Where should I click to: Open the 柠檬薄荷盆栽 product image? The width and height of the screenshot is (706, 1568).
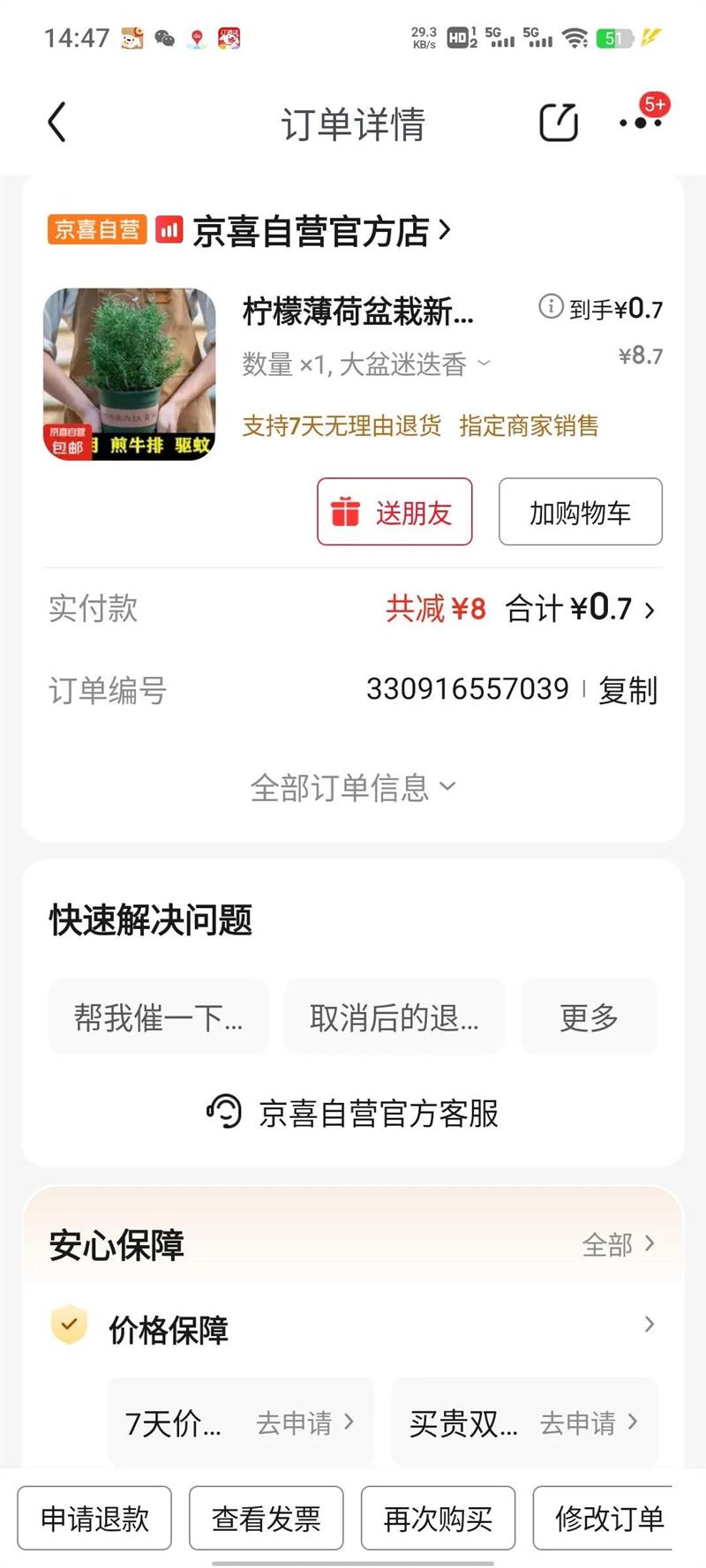pyautogui.click(x=130, y=373)
